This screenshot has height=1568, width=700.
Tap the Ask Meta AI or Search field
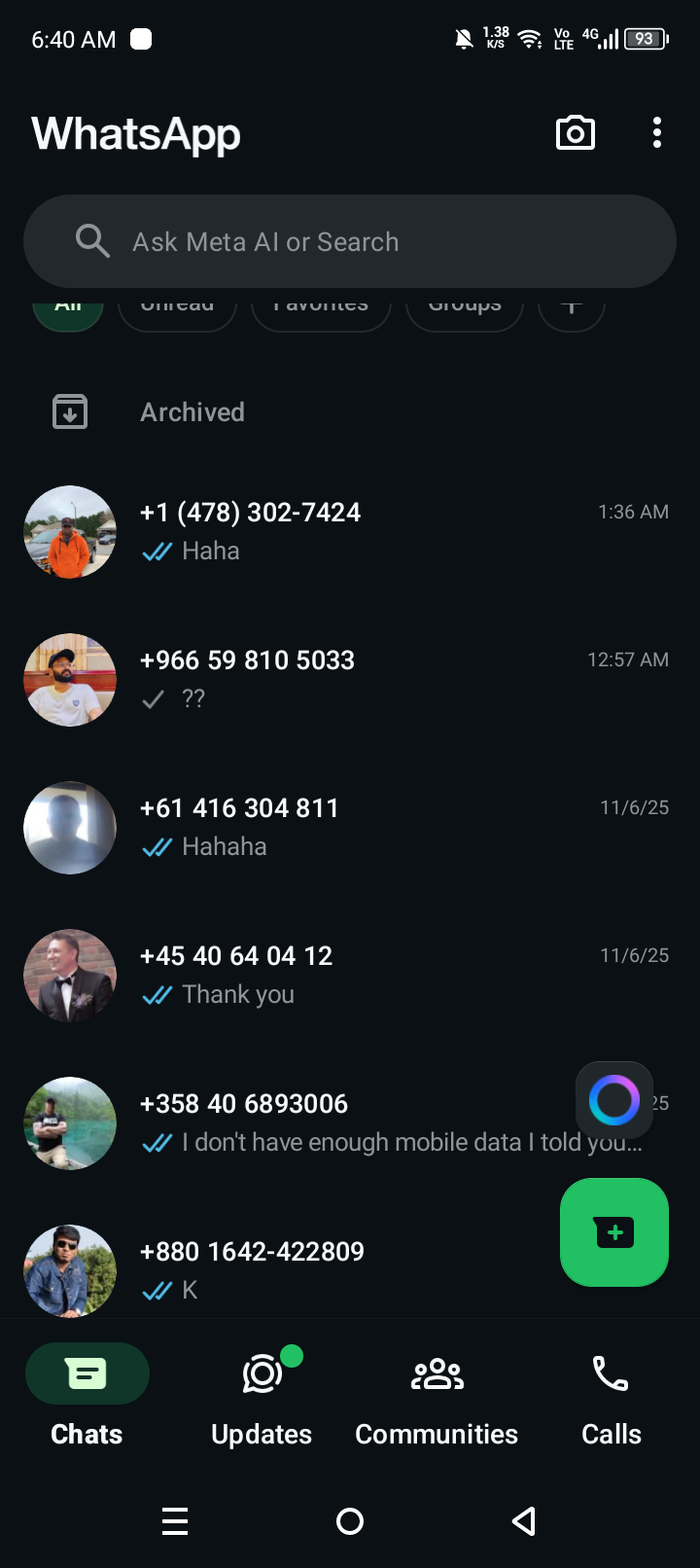pos(350,241)
